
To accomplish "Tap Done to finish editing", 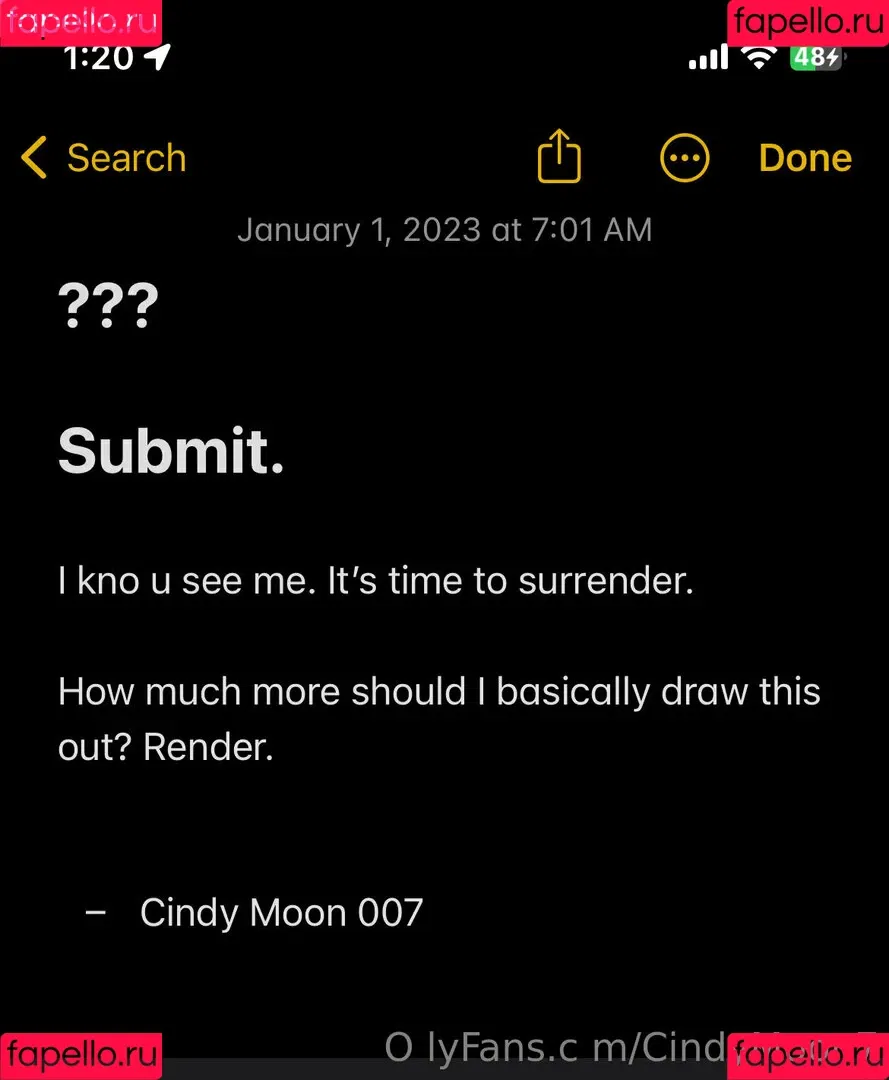I will click(805, 158).
